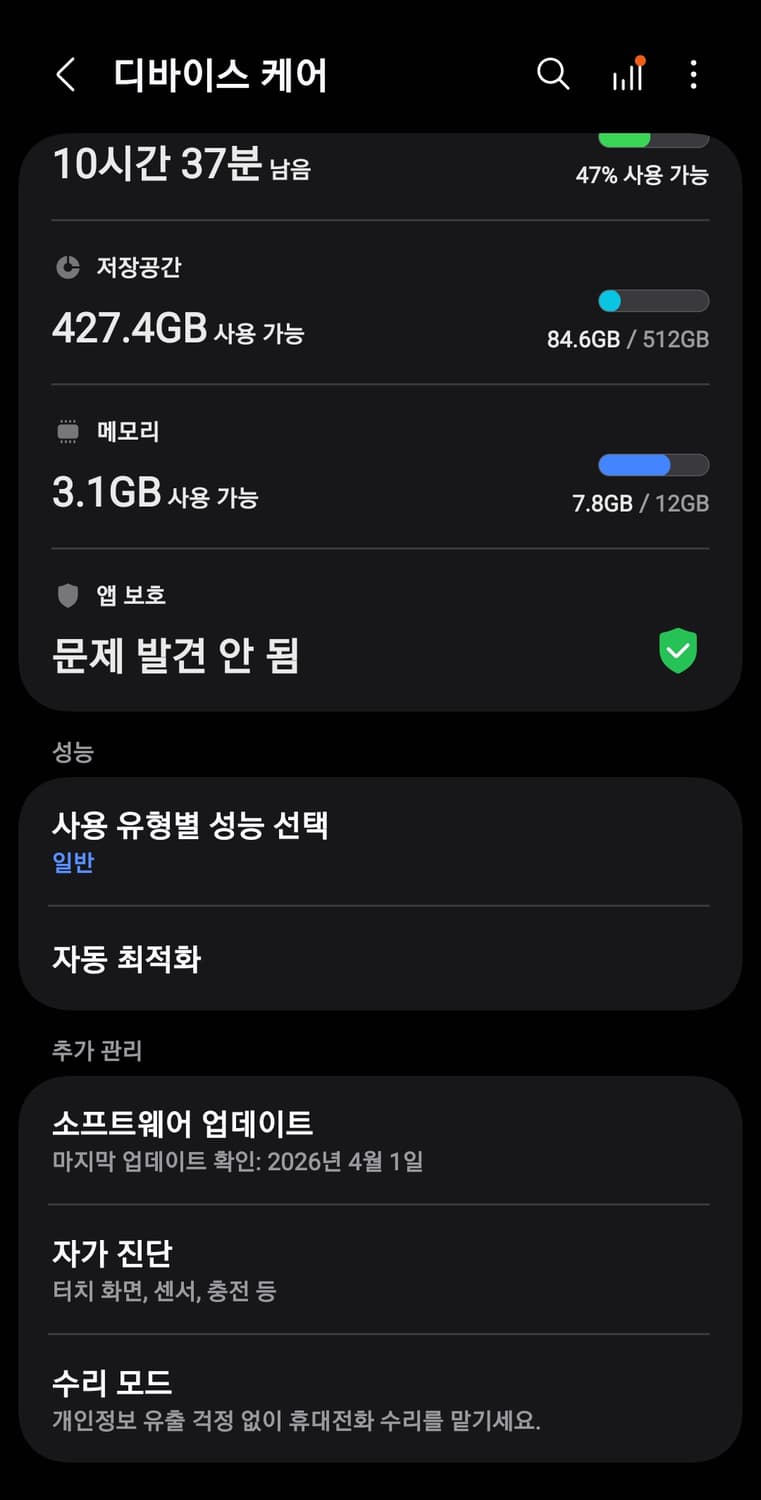Screen dimensions: 761x1500
Task: Tap the green shield checkmark badge
Action: pos(678,650)
